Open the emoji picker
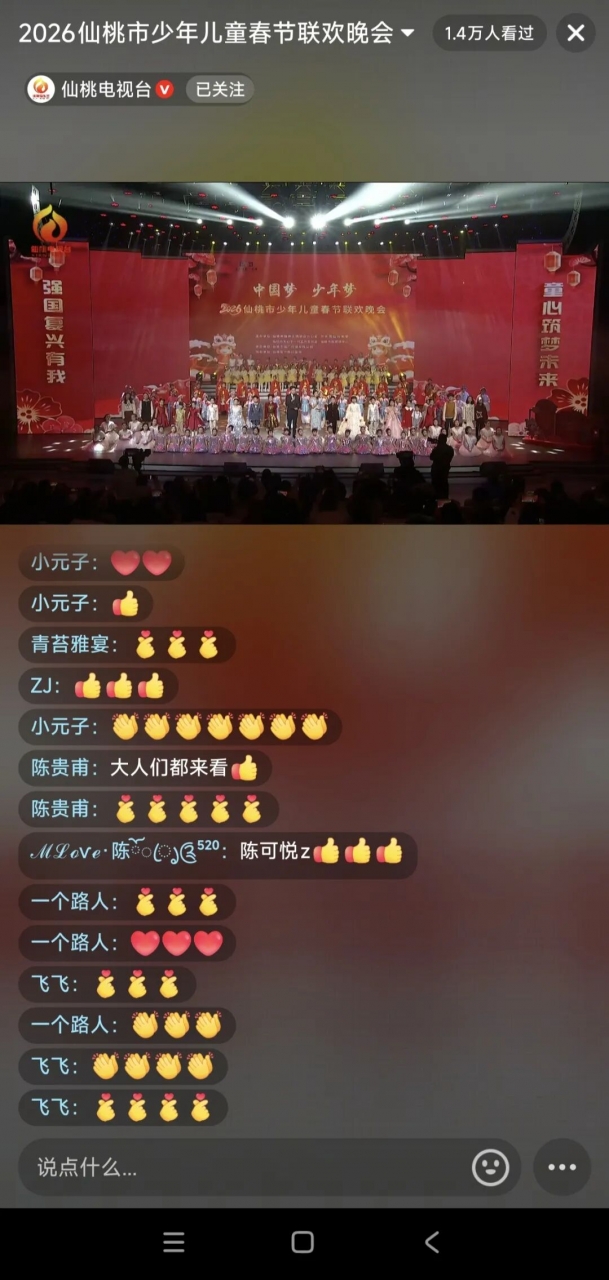The width and height of the screenshot is (609, 1280). 490,1167
